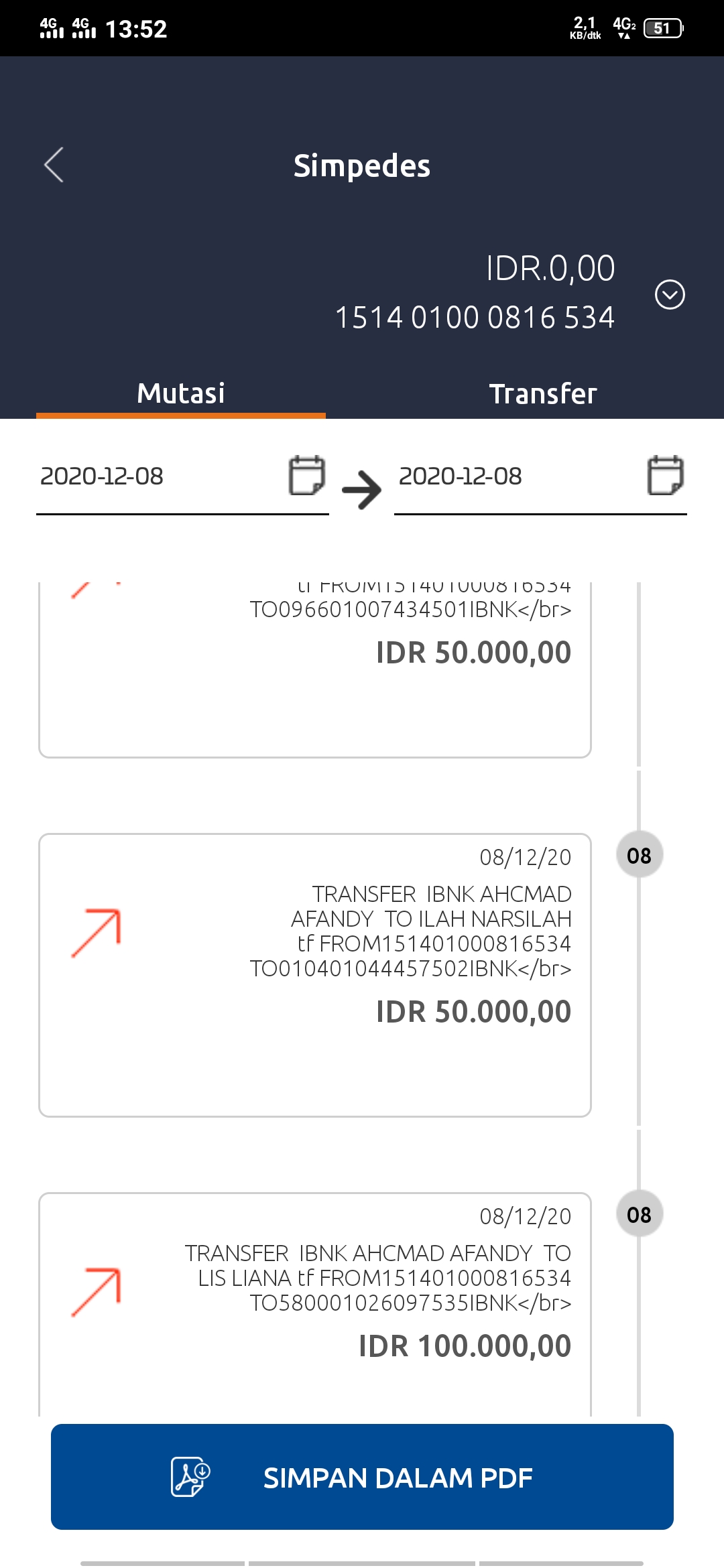Screen dimensions: 724x1568
Task: Save statement with Simpan Dalam PDF
Action: [x=362, y=1477]
